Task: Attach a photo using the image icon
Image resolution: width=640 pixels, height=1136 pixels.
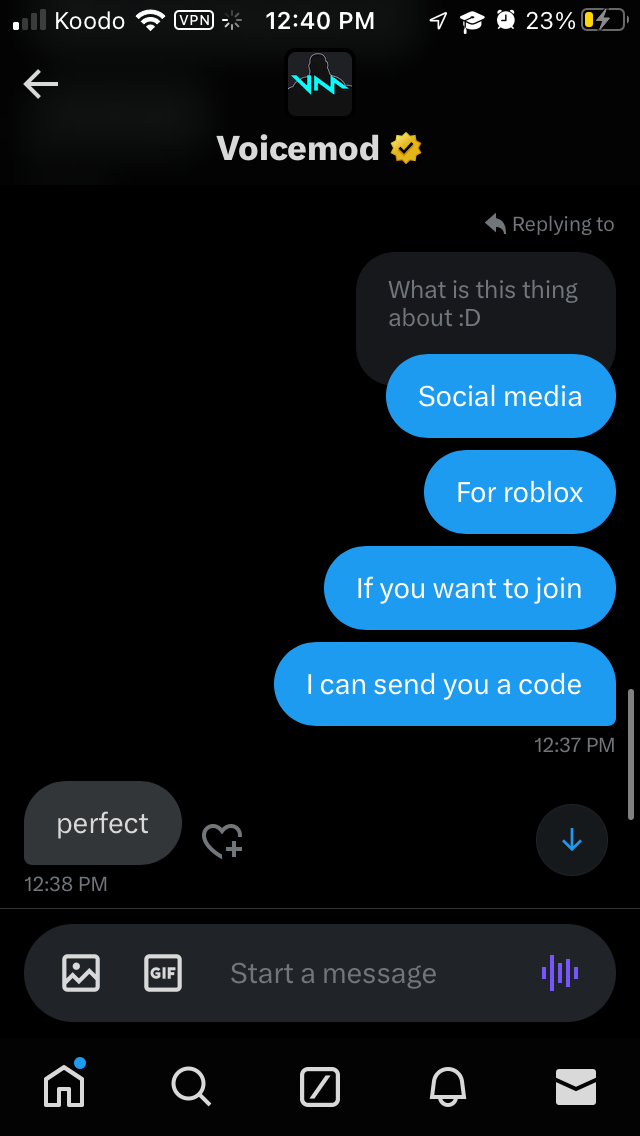Action: 81,972
